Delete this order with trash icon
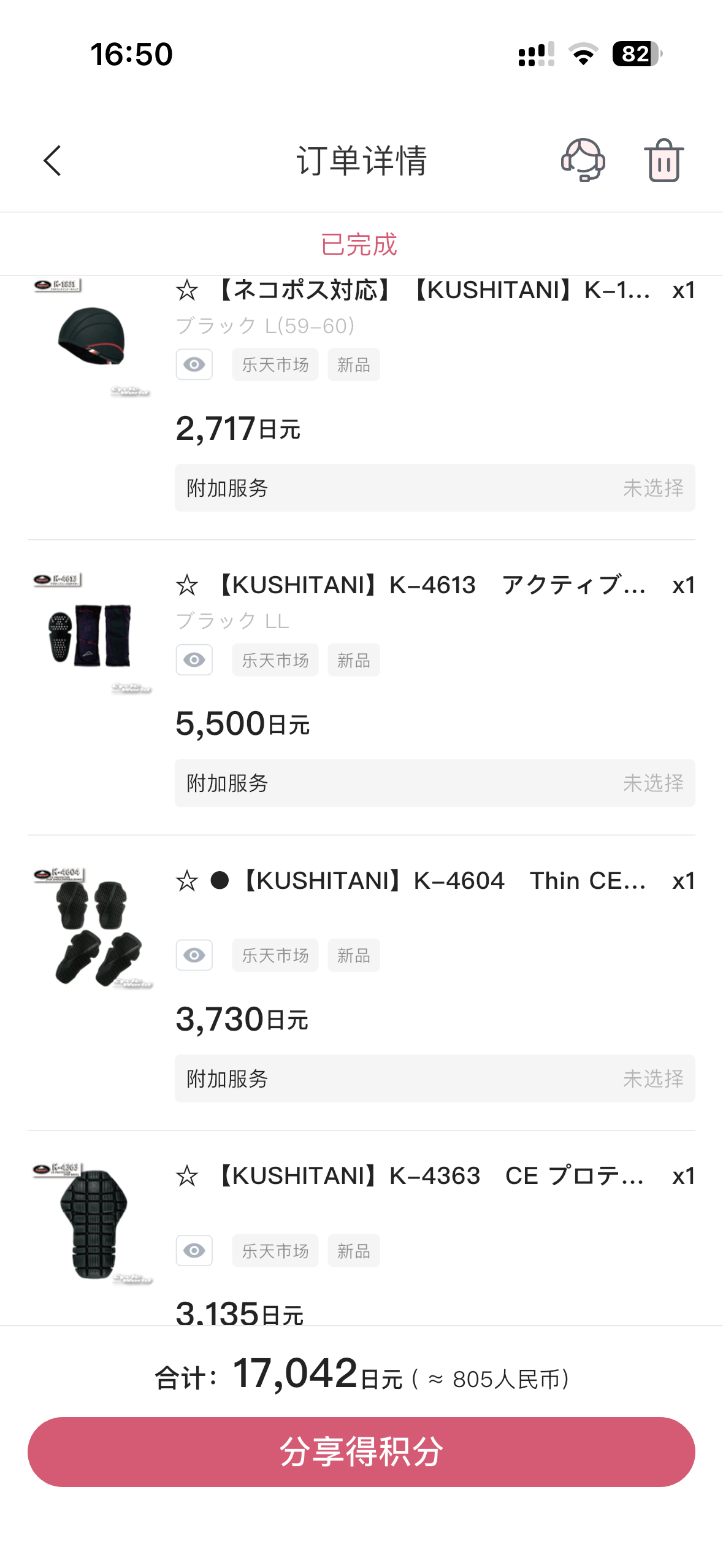The width and height of the screenshot is (723, 1568). [x=664, y=161]
